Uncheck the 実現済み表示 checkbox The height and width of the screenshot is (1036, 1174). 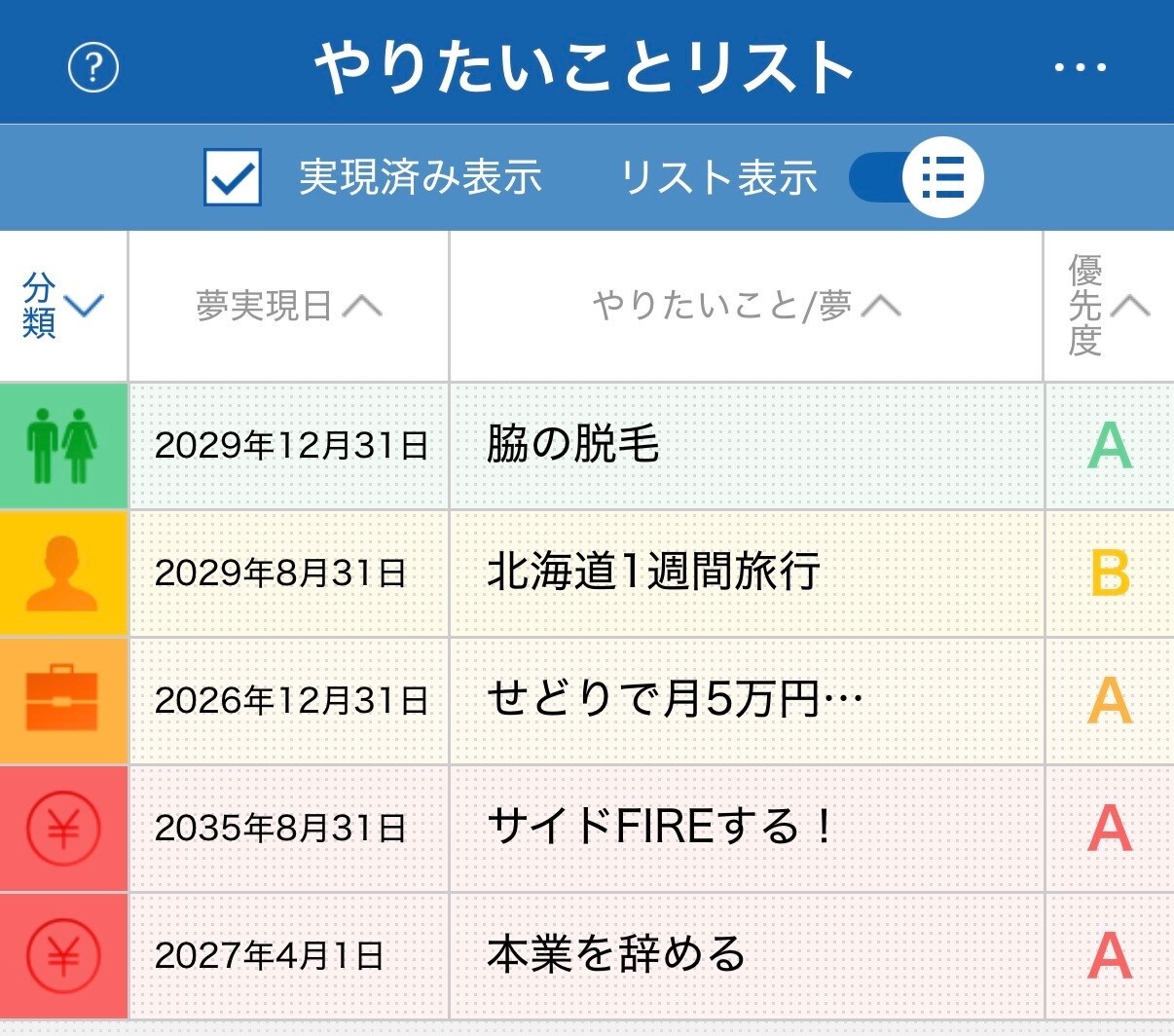(x=233, y=177)
